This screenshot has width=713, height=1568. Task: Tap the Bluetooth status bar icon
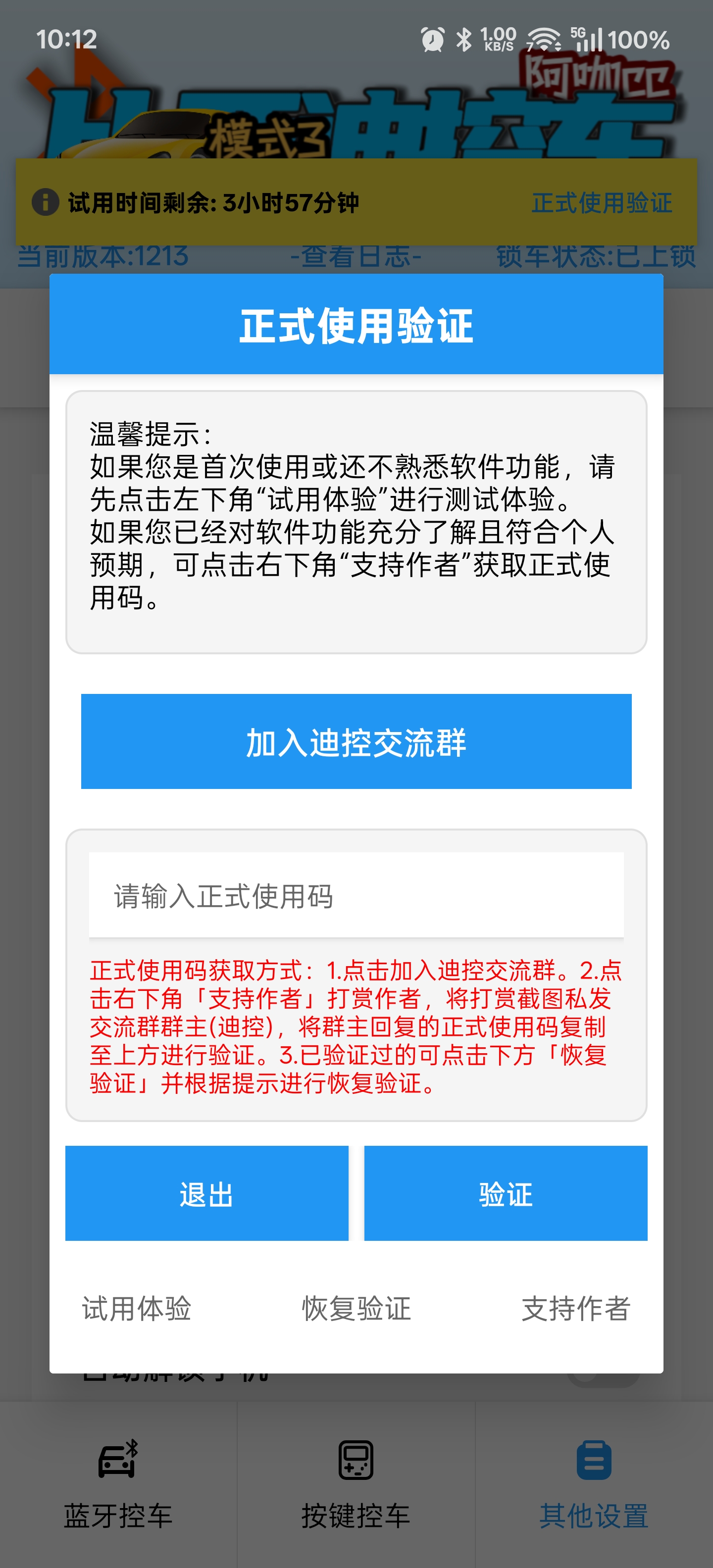[464, 40]
